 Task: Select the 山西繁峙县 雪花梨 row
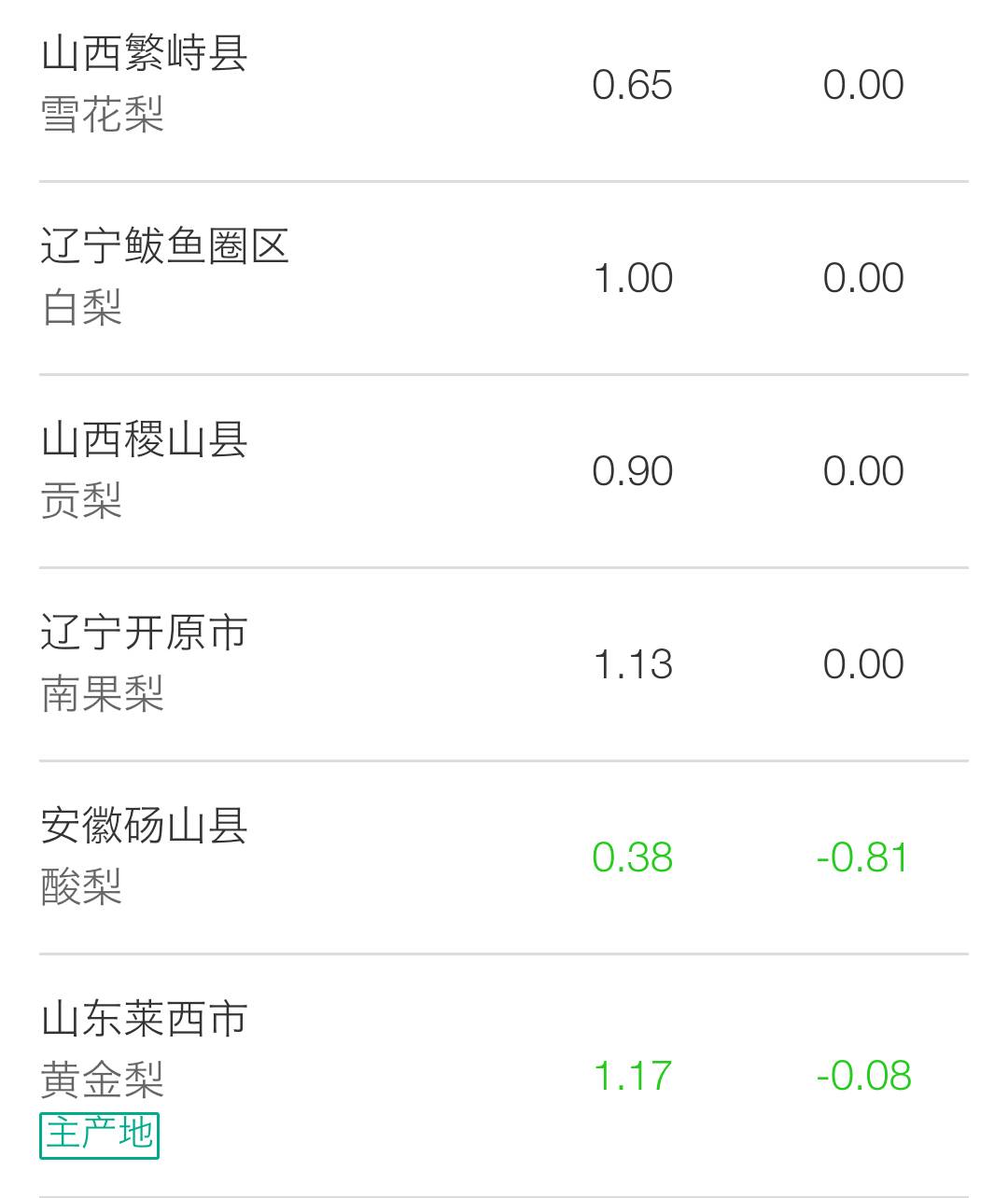click(504, 84)
